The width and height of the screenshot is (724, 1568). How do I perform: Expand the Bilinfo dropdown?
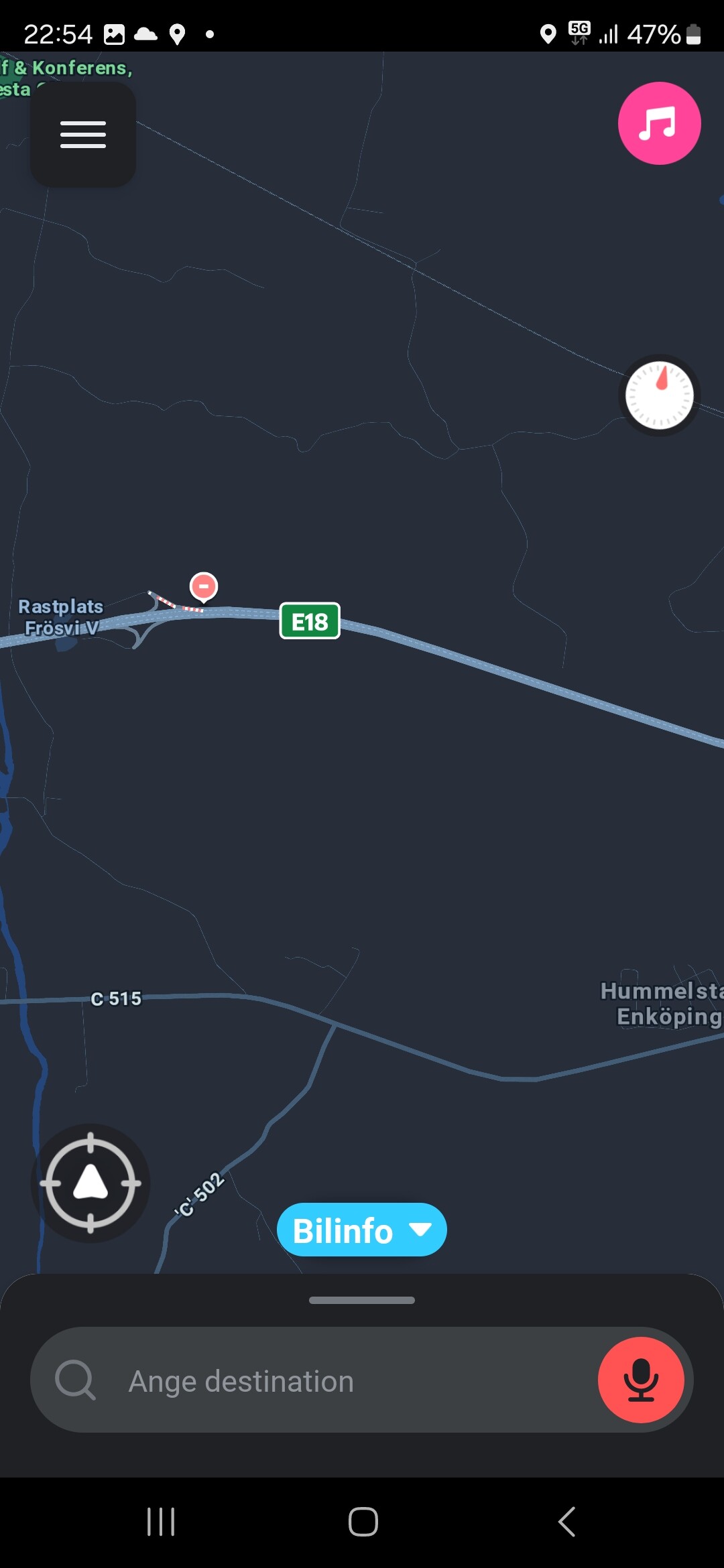pyautogui.click(x=361, y=1230)
